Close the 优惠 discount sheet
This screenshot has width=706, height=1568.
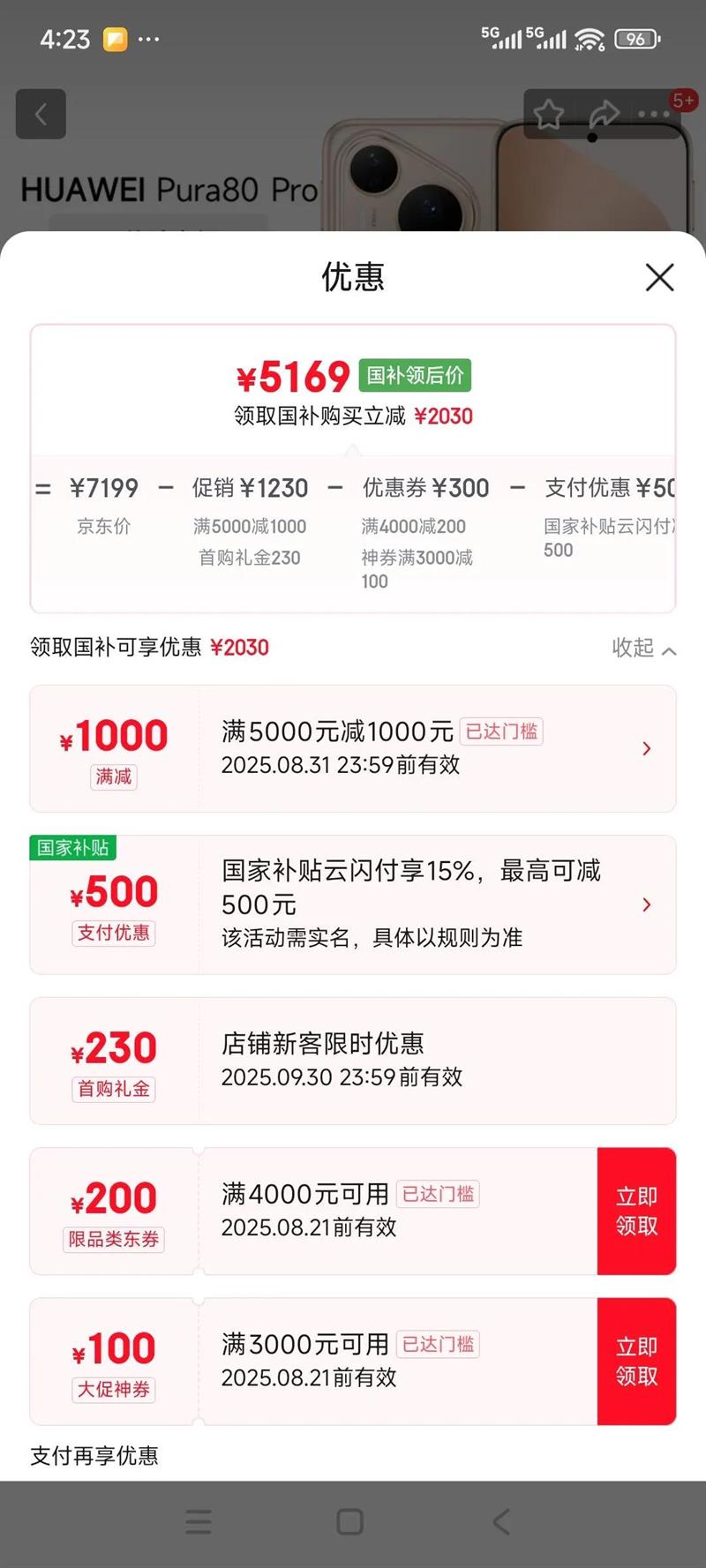pyautogui.click(x=659, y=277)
